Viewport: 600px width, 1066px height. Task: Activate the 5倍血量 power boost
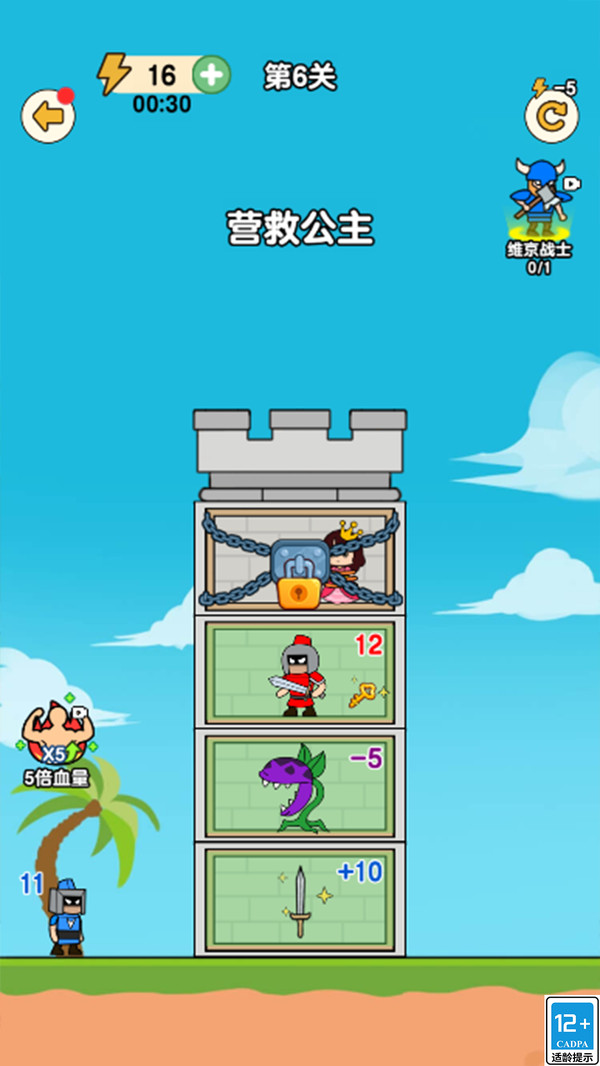coord(56,744)
